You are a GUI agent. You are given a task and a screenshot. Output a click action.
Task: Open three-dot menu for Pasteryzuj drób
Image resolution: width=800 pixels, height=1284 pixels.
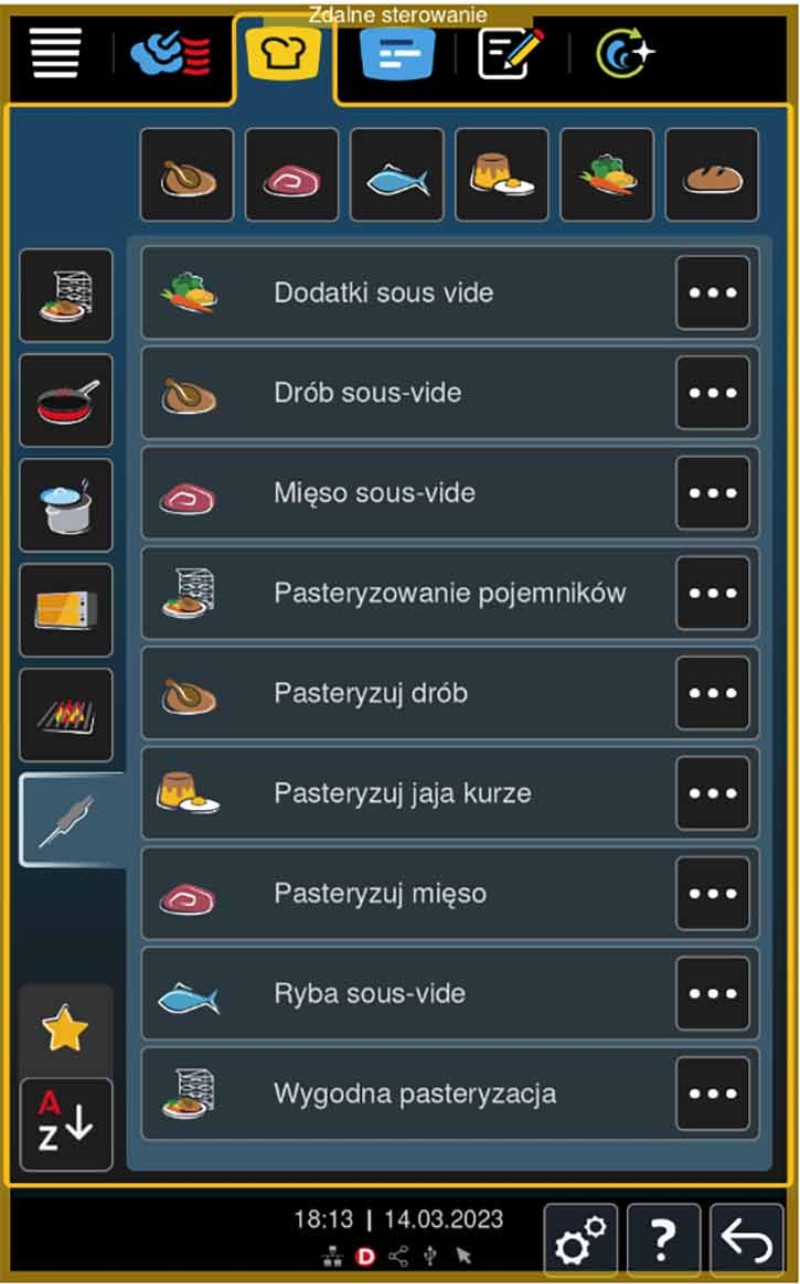(712, 693)
